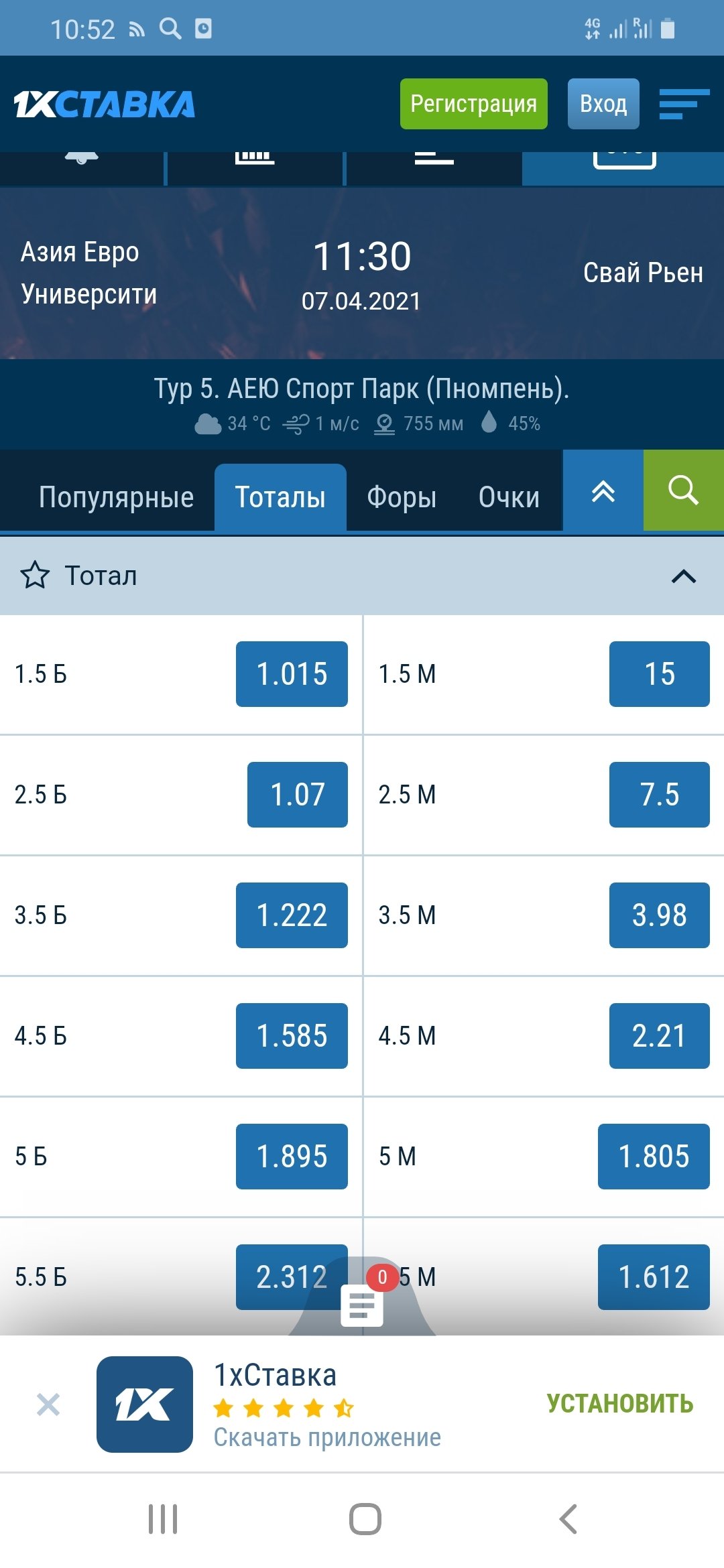The height and width of the screenshot is (1568, 724).
Task: Switch to the Популярные tab
Action: coord(116,497)
